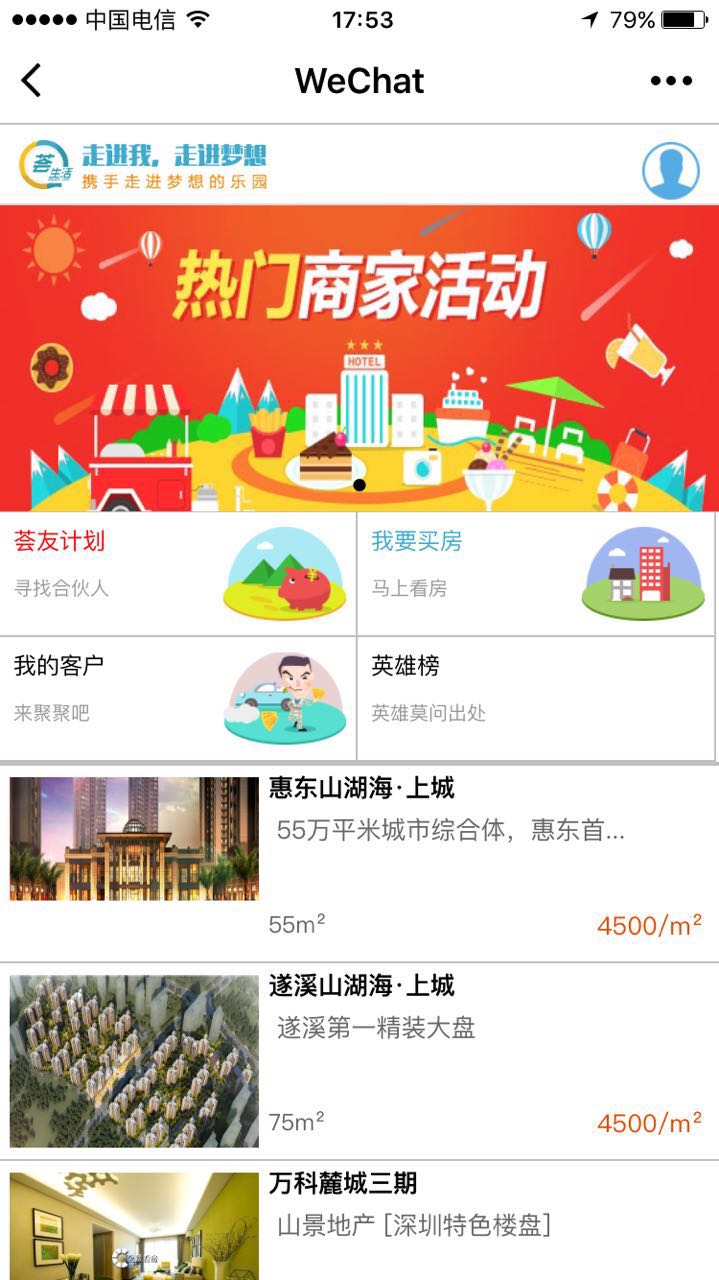Viewport: 719px width, 1280px height.
Task: Open the three-dot overflow menu
Action: [x=671, y=82]
